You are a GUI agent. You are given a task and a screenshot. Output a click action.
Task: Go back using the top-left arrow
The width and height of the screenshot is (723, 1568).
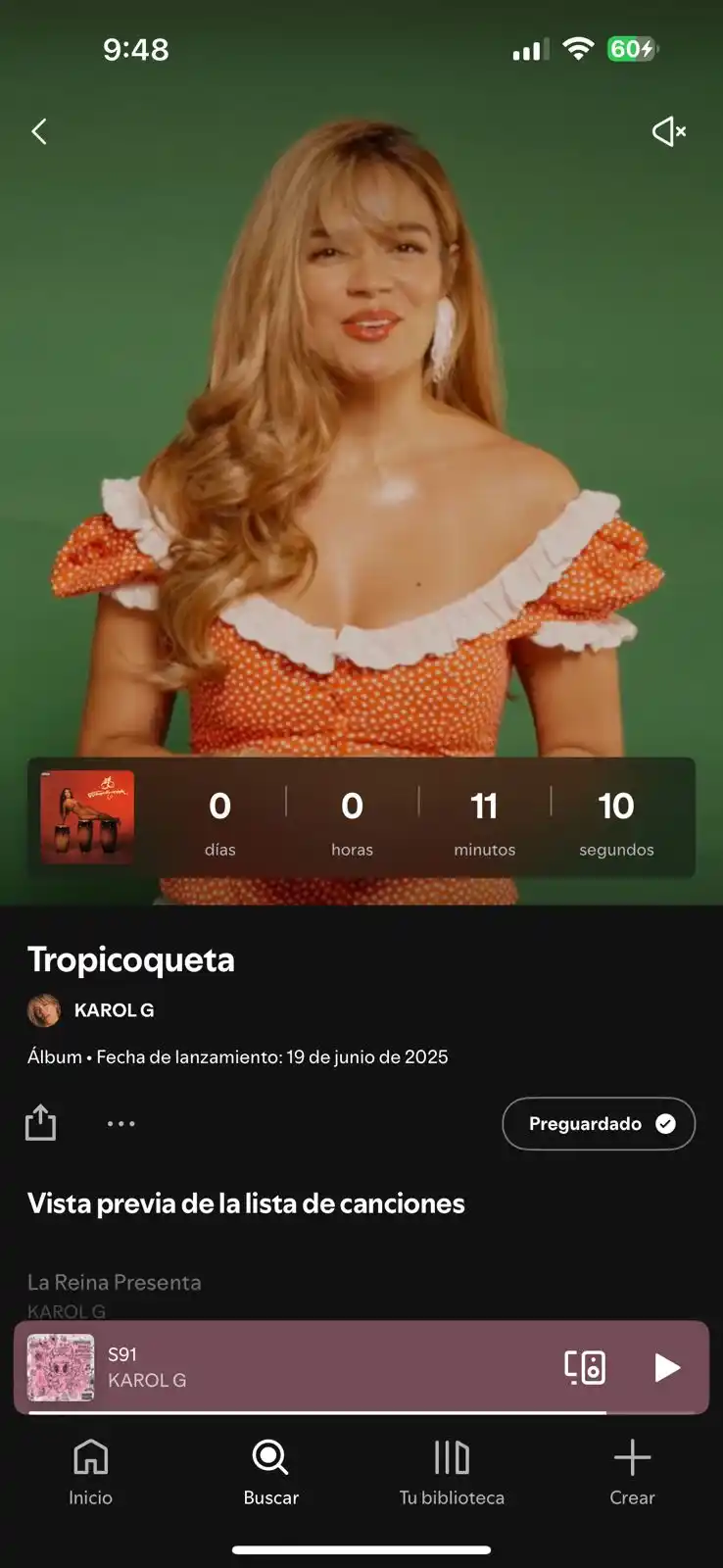[39, 131]
